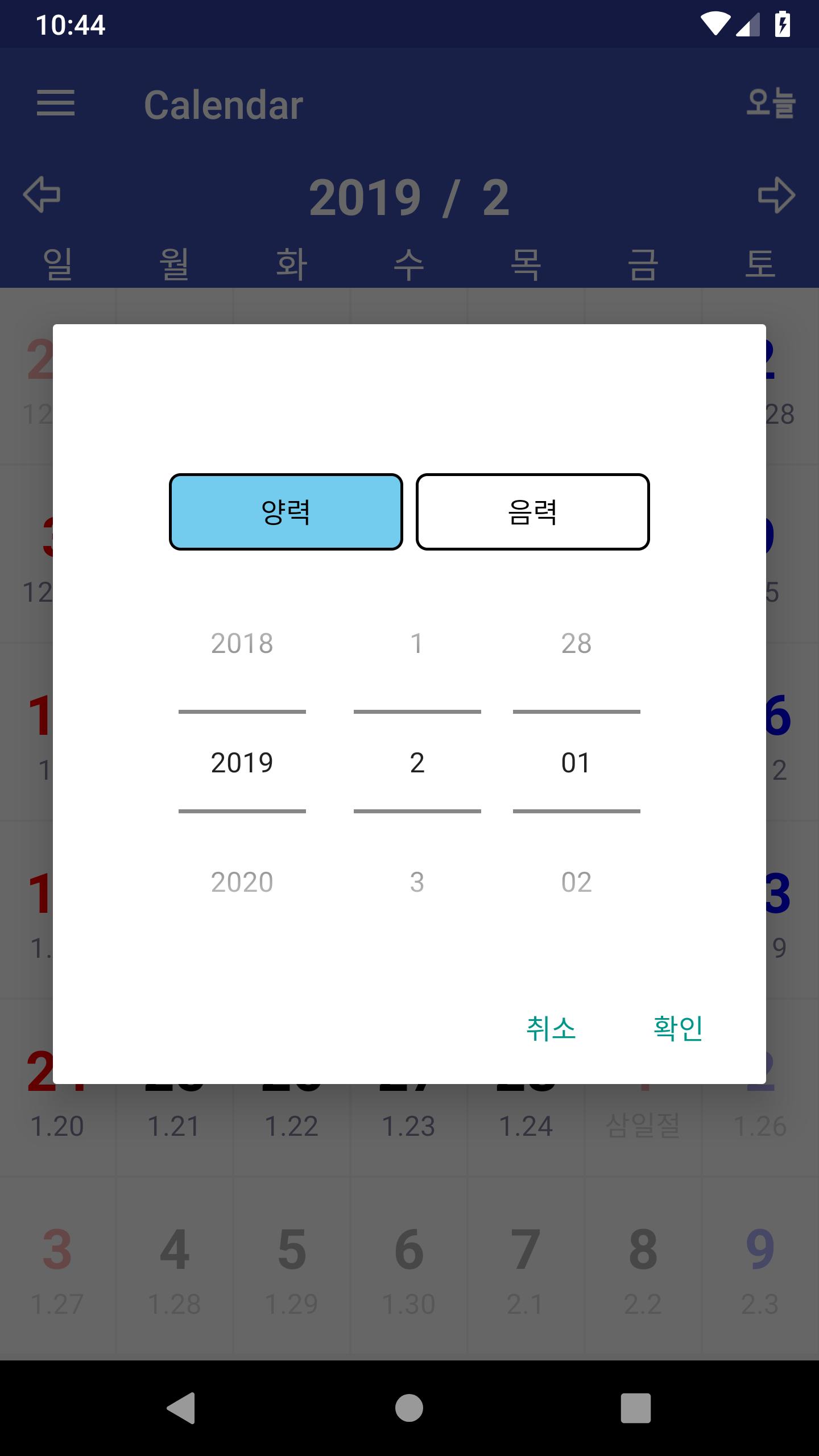Image resolution: width=819 pixels, height=1456 pixels.
Task: Pick year 2020 in the year picker
Action: [x=242, y=882]
